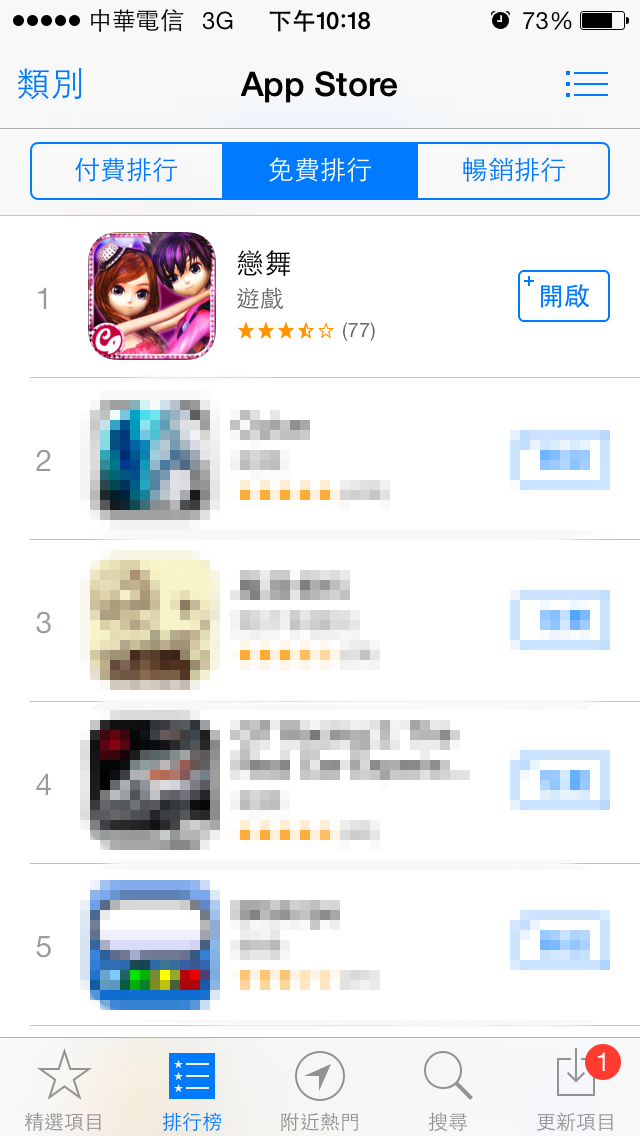Open the 更新項目 tab

point(576,1088)
